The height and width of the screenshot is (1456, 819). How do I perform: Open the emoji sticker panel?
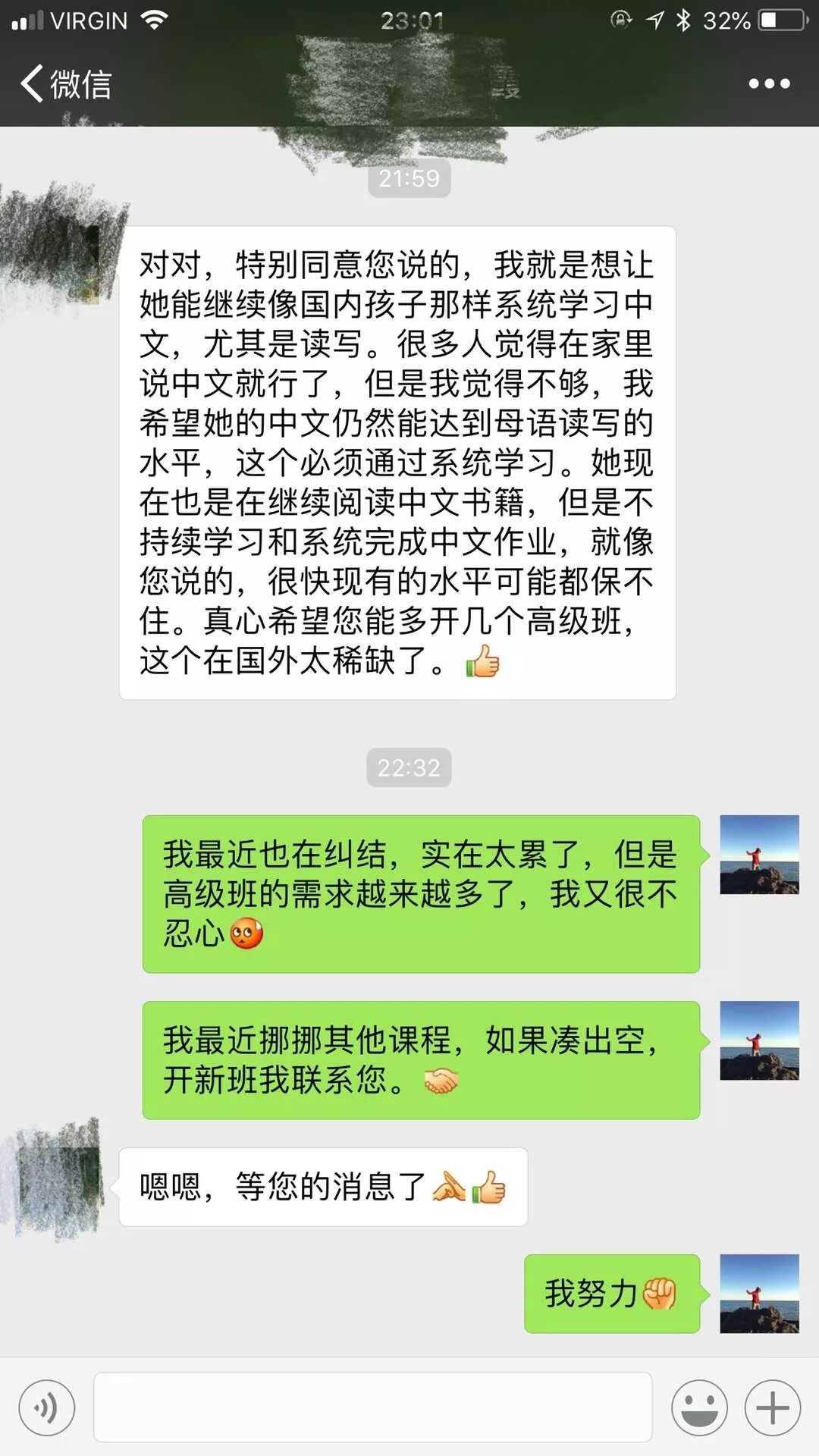[699, 1408]
